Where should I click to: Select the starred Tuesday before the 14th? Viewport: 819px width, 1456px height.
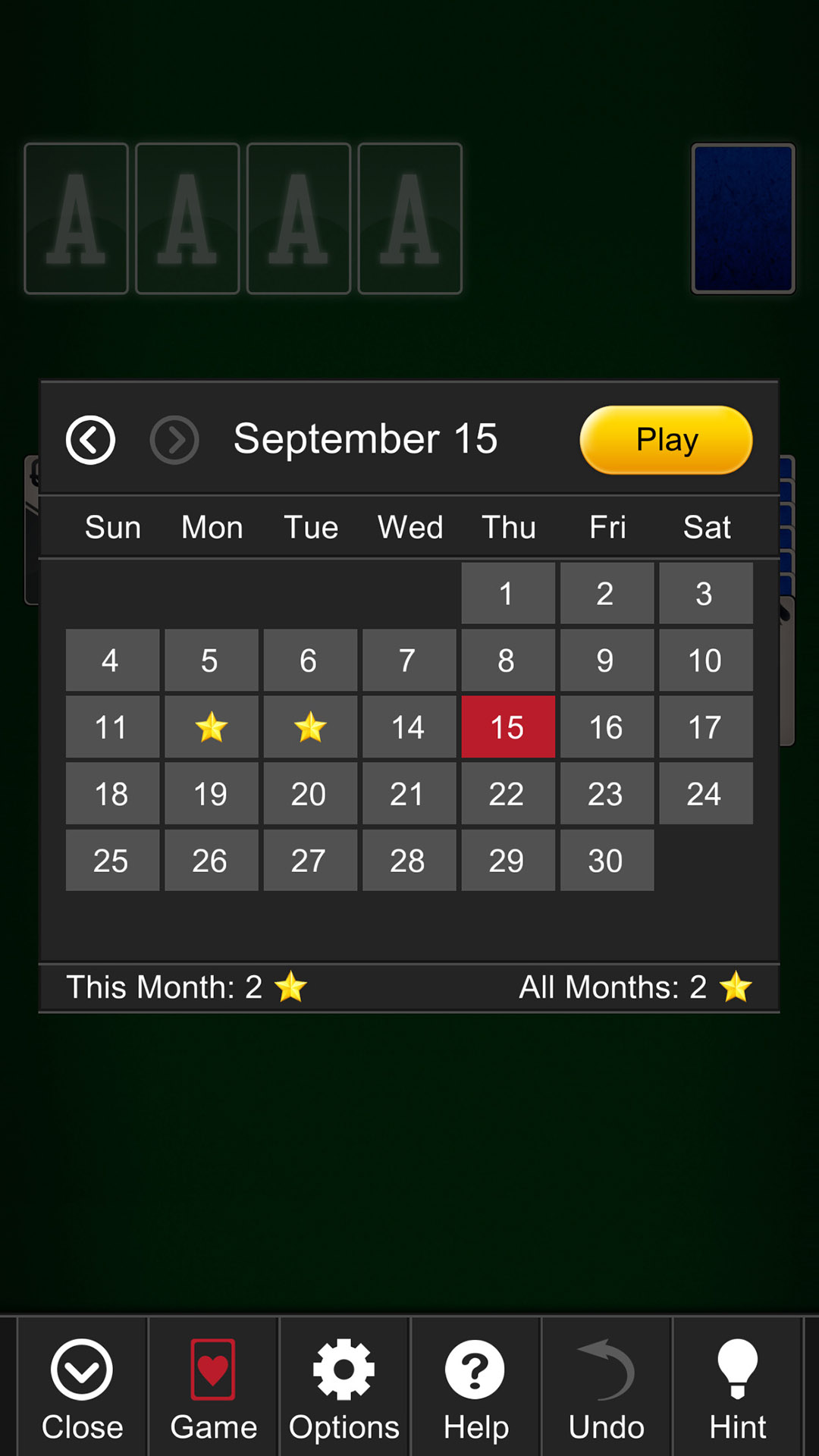[310, 727]
